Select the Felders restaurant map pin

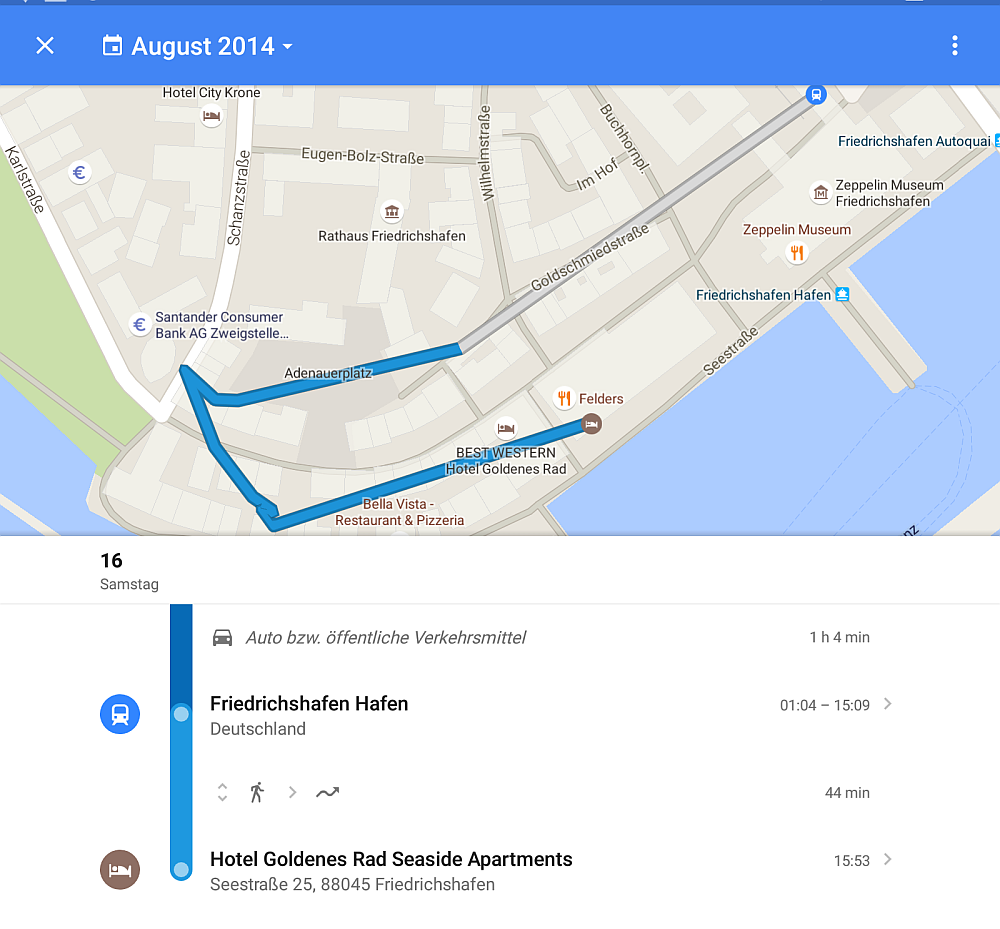(565, 398)
